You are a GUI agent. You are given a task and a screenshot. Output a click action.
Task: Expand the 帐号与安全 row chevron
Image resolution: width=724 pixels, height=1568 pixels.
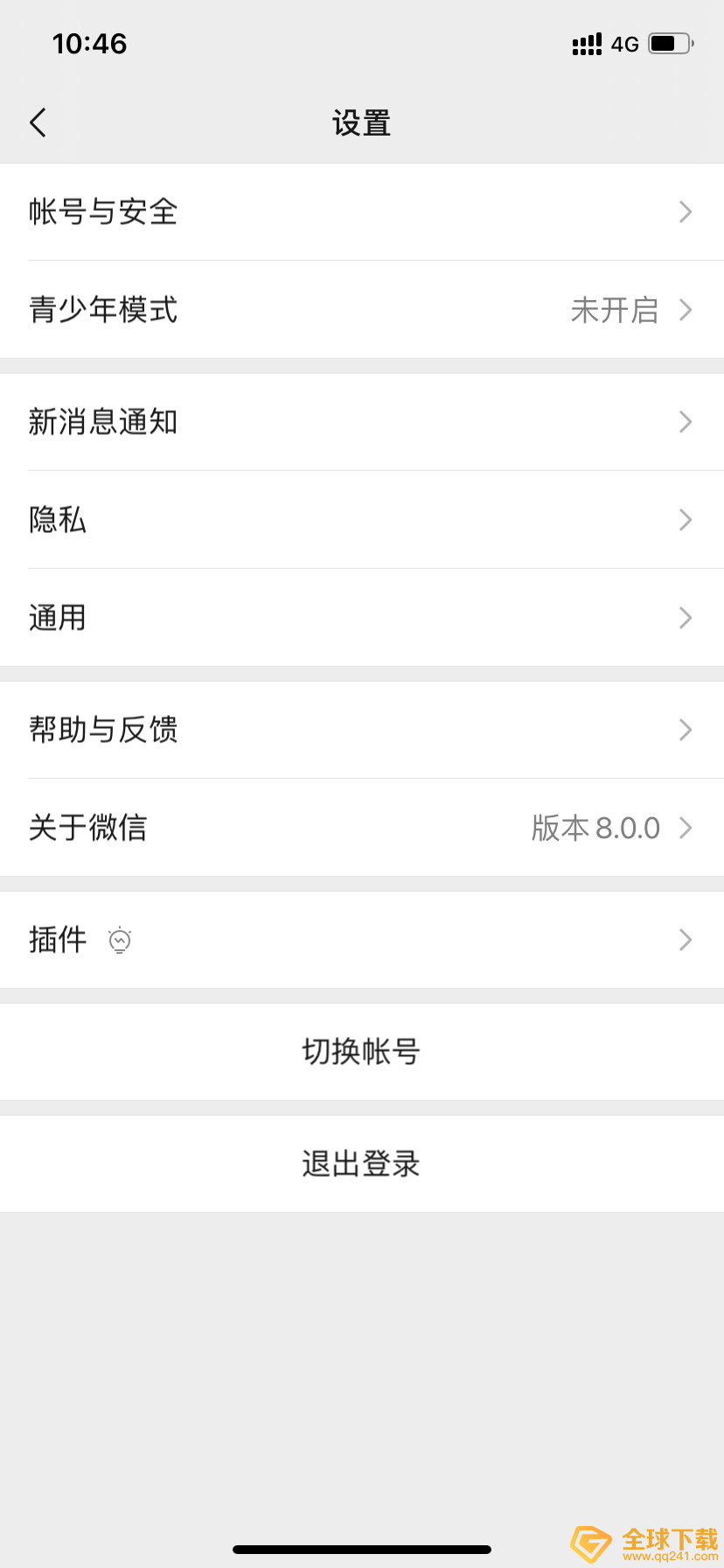tap(686, 212)
